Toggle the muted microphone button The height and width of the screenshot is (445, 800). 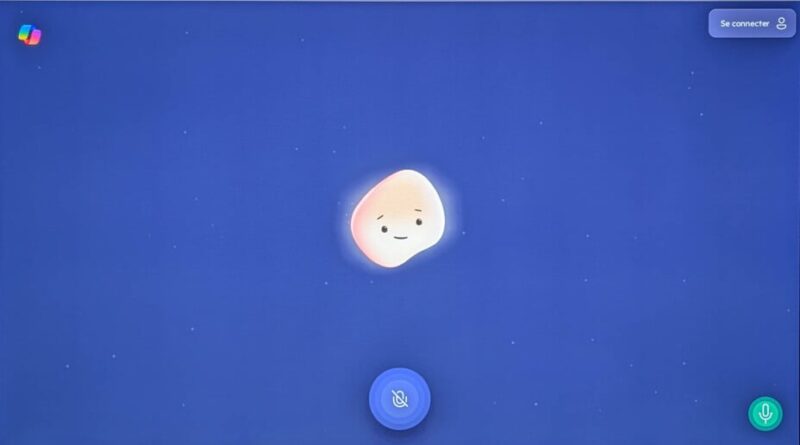click(x=399, y=400)
